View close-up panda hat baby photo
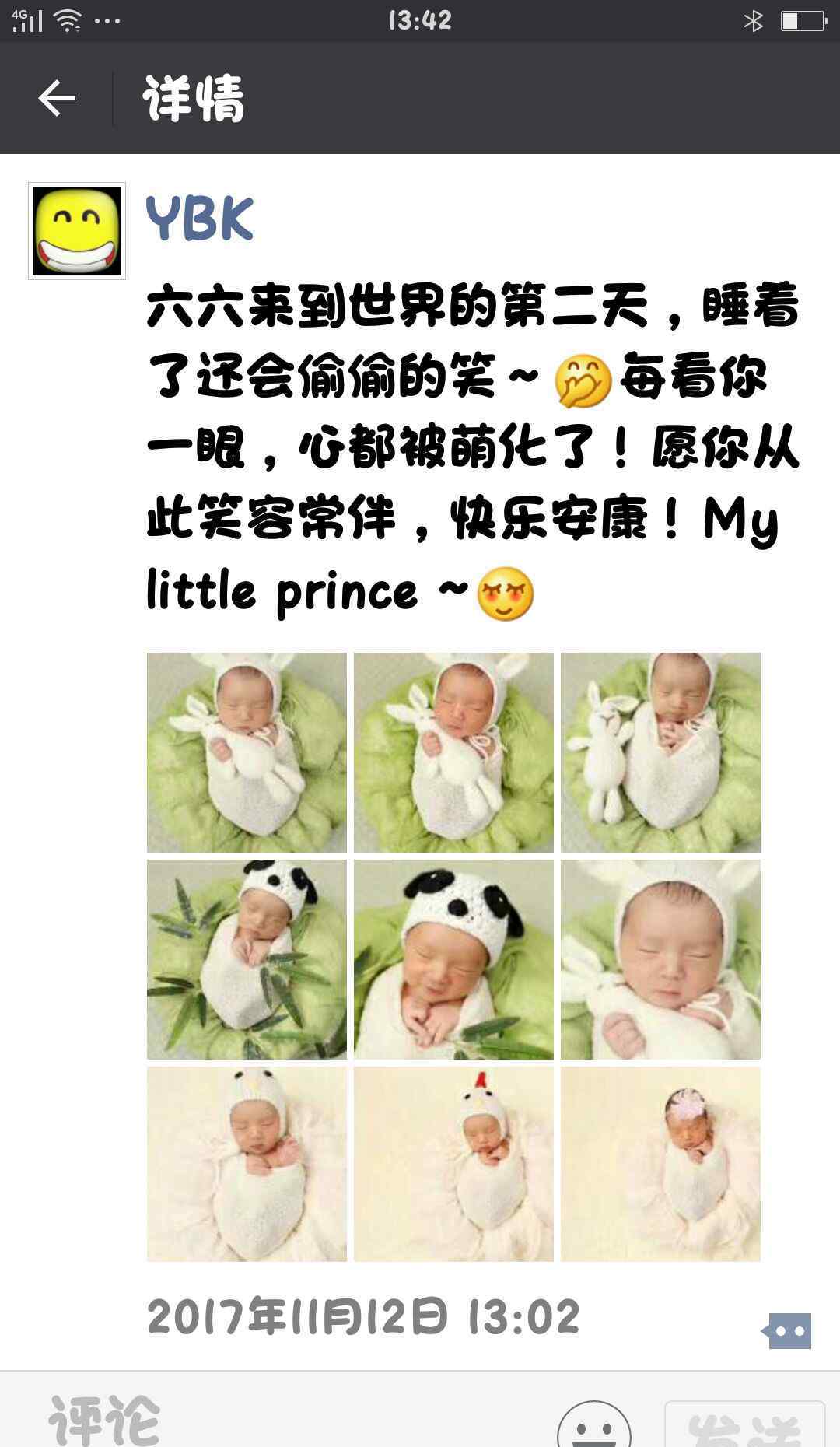 coord(453,959)
